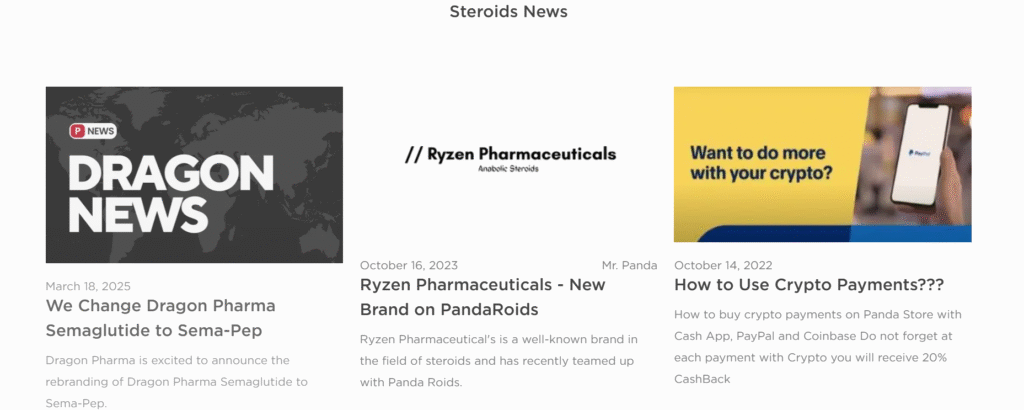The width and height of the screenshot is (1024, 410).
Task: Open the crypto PayPal banner image
Action: pyautogui.click(x=822, y=164)
